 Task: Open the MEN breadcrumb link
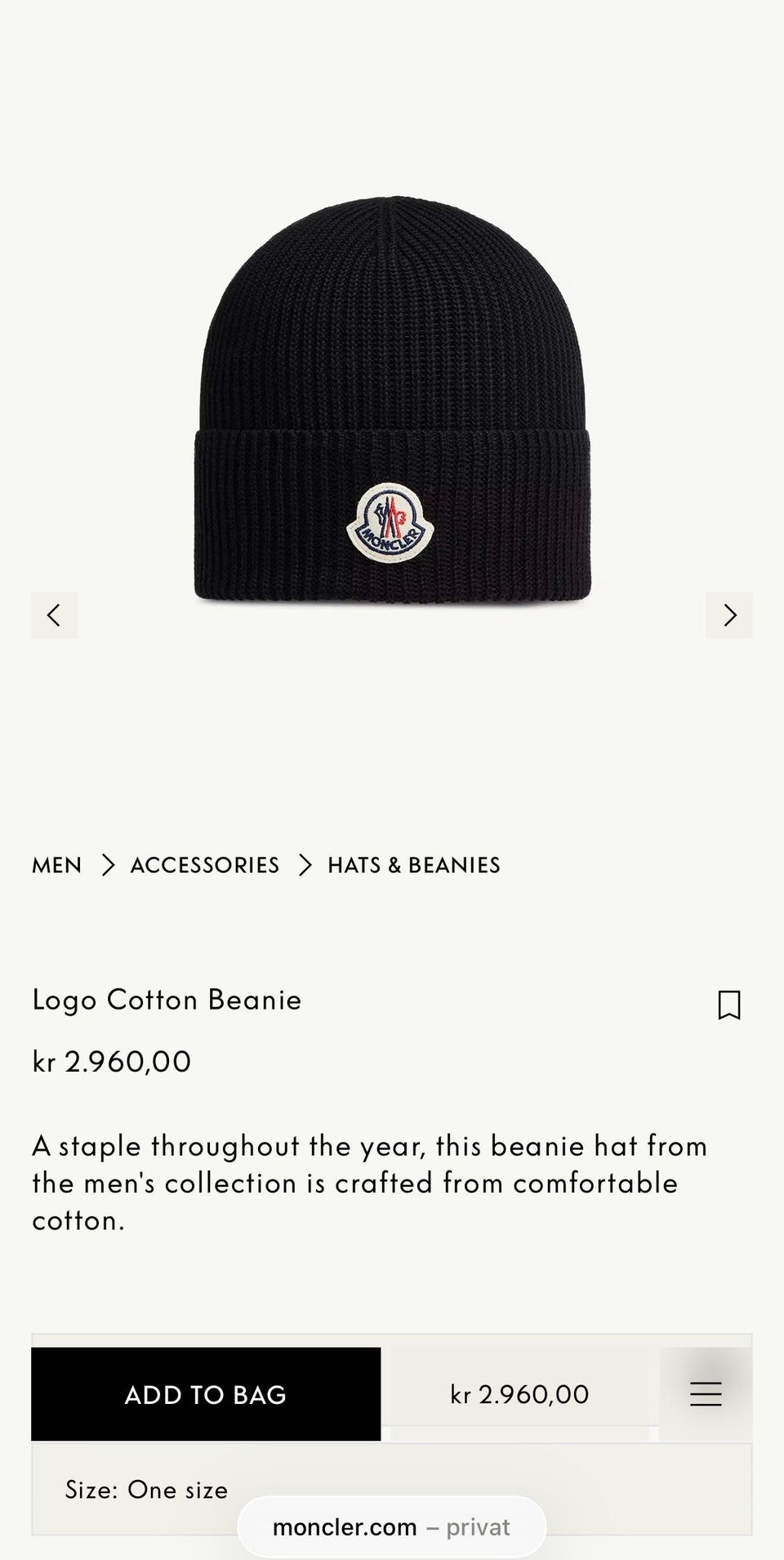(x=57, y=865)
